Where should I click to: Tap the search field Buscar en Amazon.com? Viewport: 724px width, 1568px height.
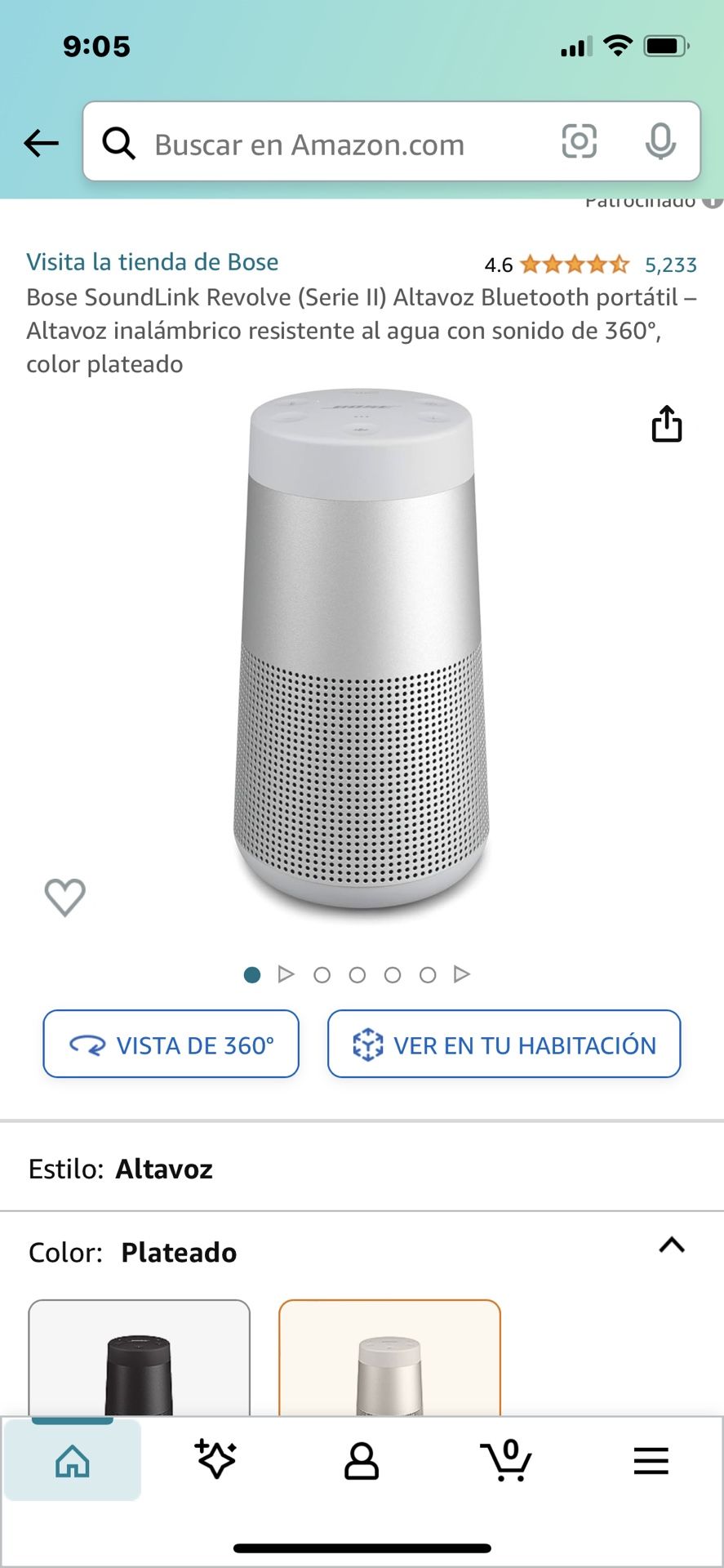point(310,144)
